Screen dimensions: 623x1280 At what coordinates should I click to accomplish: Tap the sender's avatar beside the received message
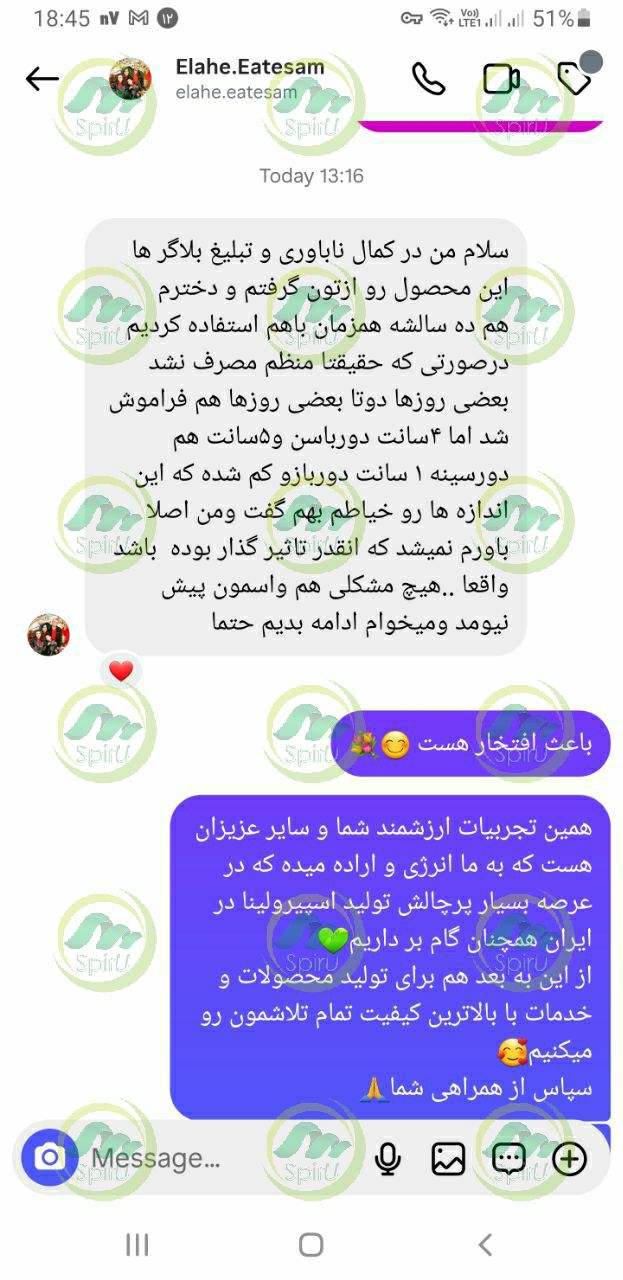click(48, 635)
